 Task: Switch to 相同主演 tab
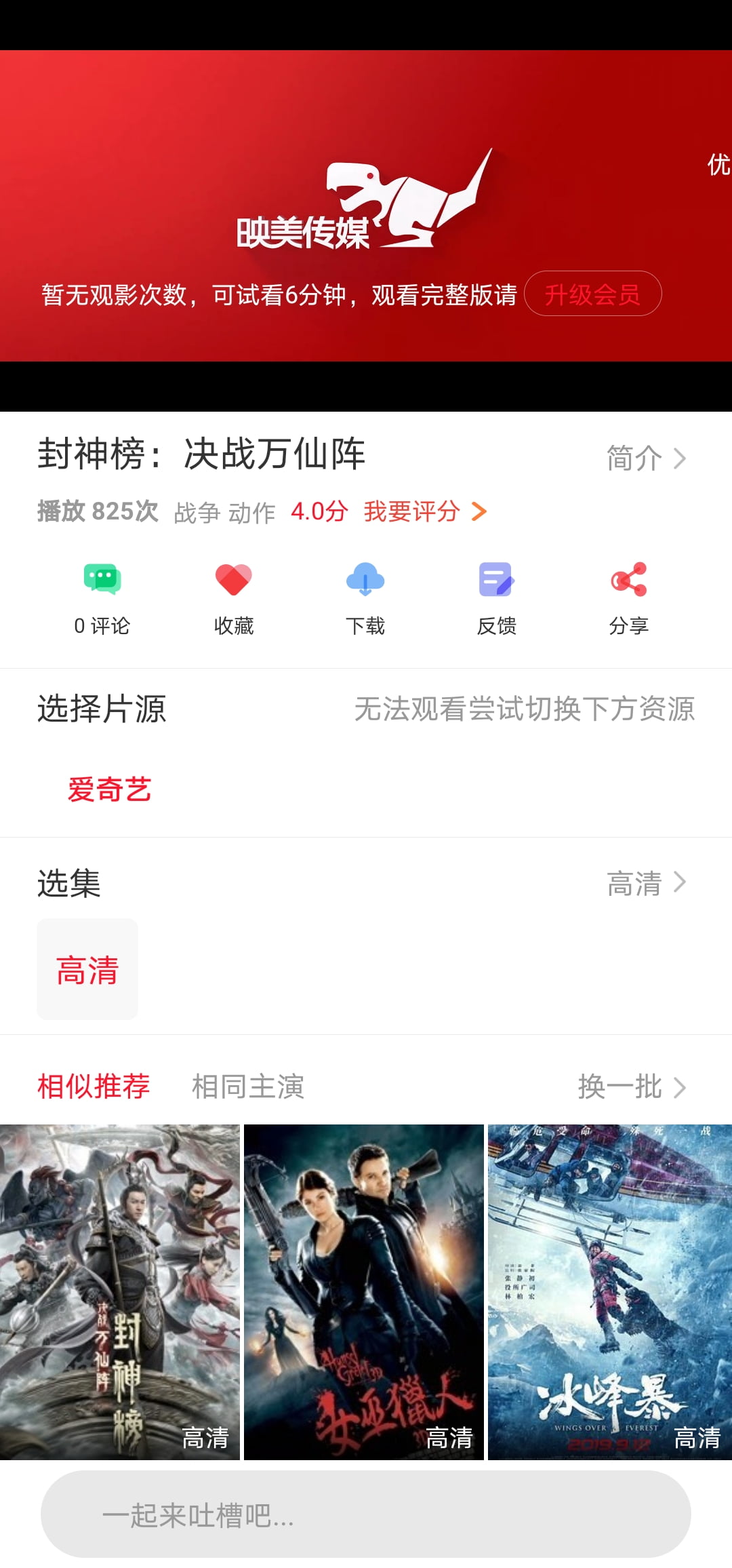(247, 1086)
